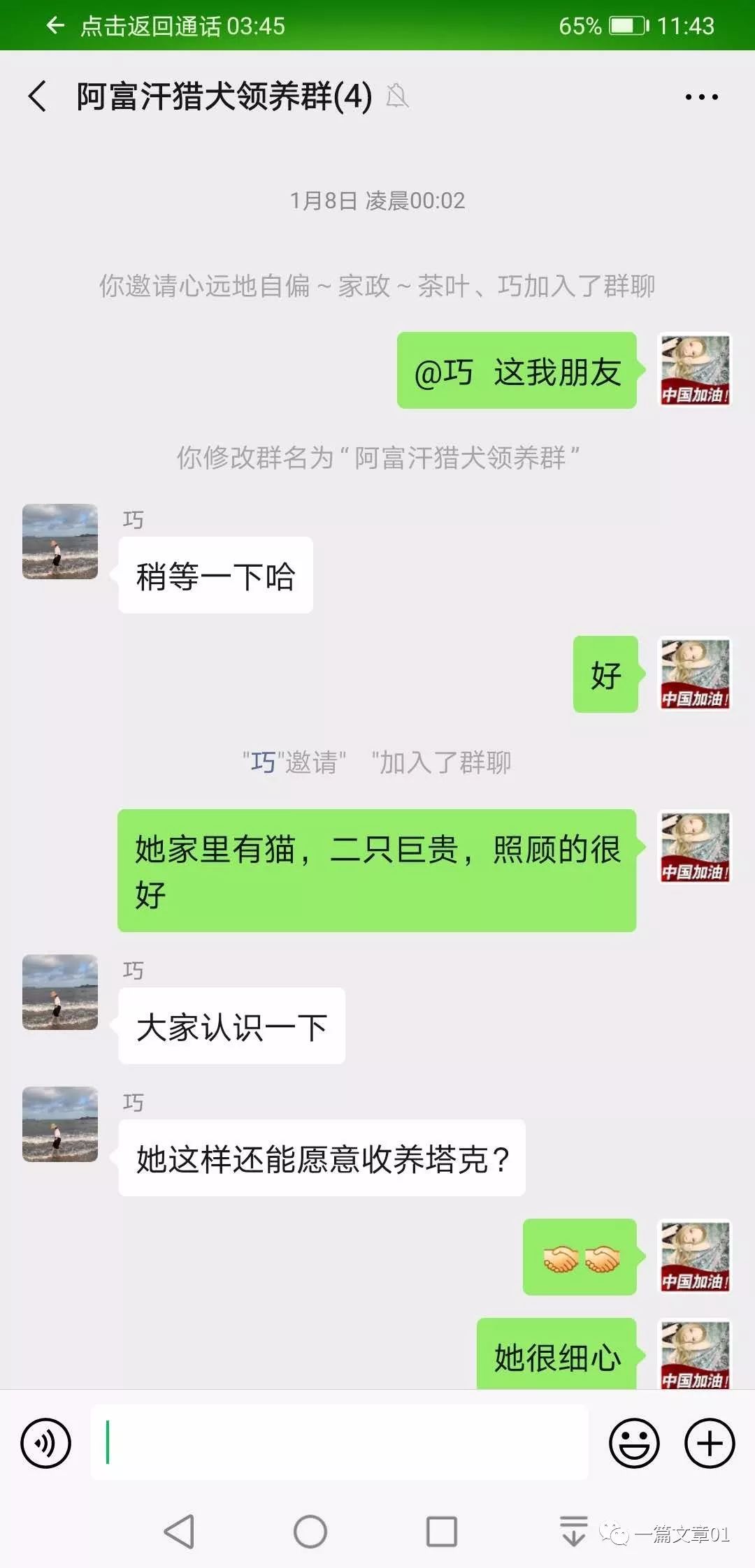Open group title 阿富汗猎犬领养群(4)
755x1568 pixels.
point(220,96)
